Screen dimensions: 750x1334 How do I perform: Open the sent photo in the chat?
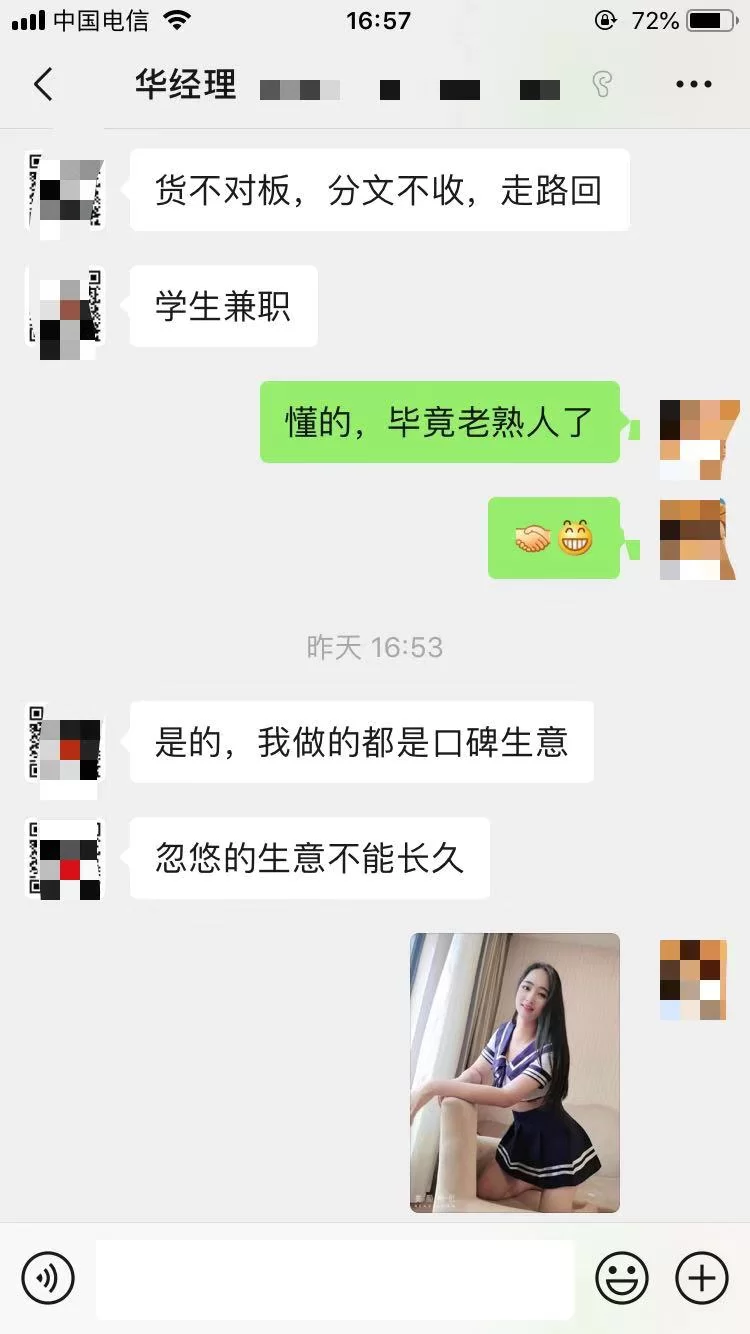point(515,1072)
